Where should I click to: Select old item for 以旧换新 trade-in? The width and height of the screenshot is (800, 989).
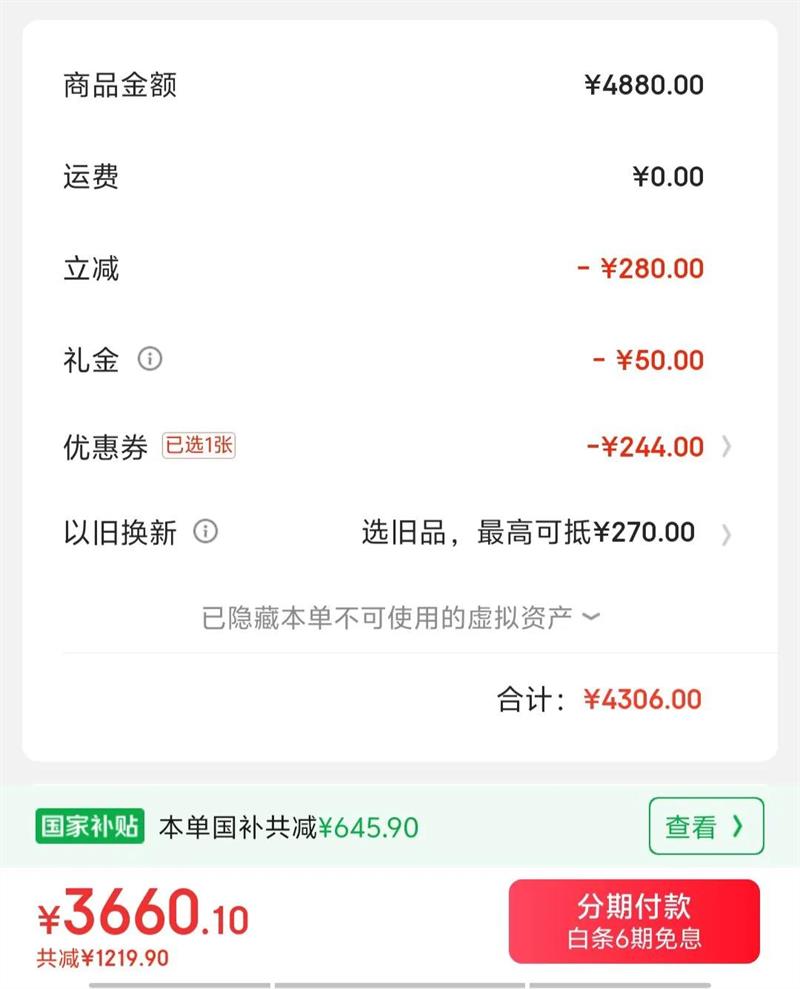pos(540,533)
